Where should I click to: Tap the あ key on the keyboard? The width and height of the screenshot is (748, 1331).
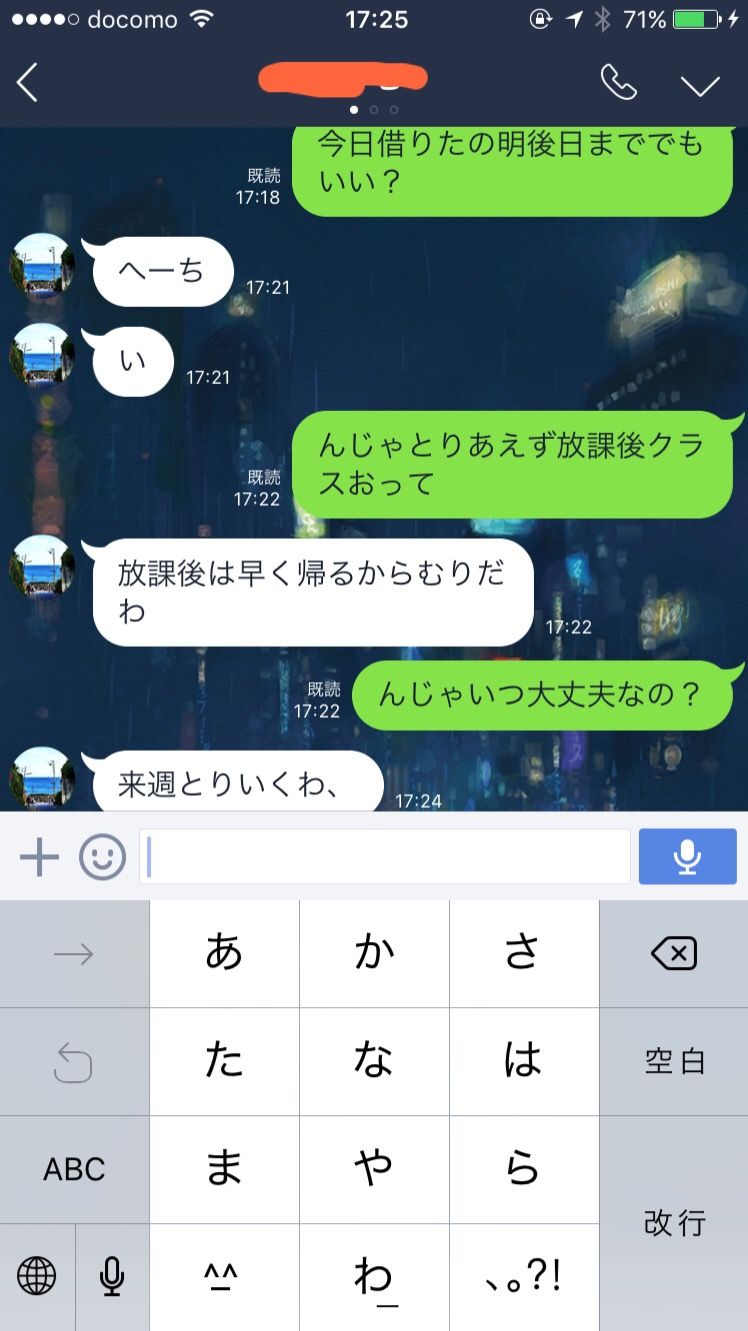[223, 952]
